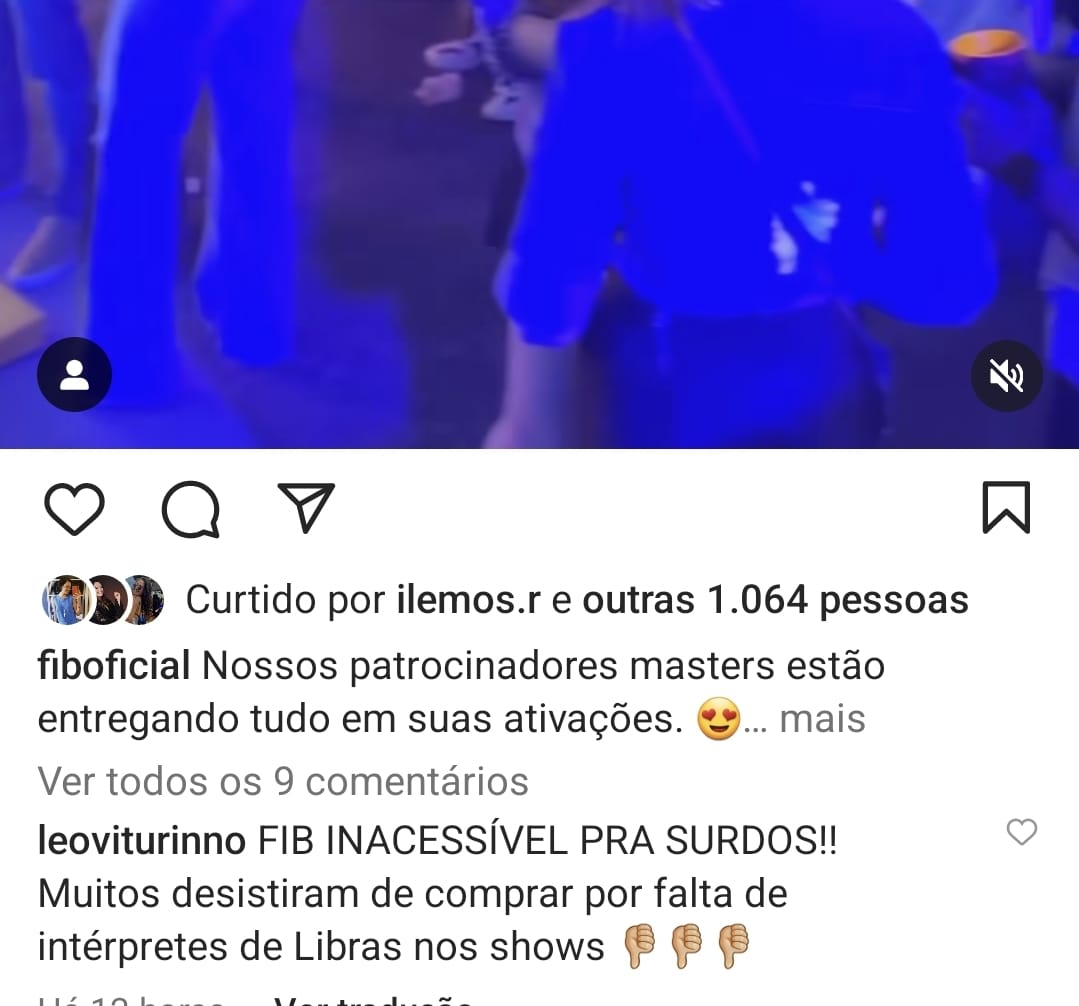Tap 'Ver tradução' under the comment
This screenshot has height=1006, width=1079.
pyautogui.click(x=372, y=1000)
